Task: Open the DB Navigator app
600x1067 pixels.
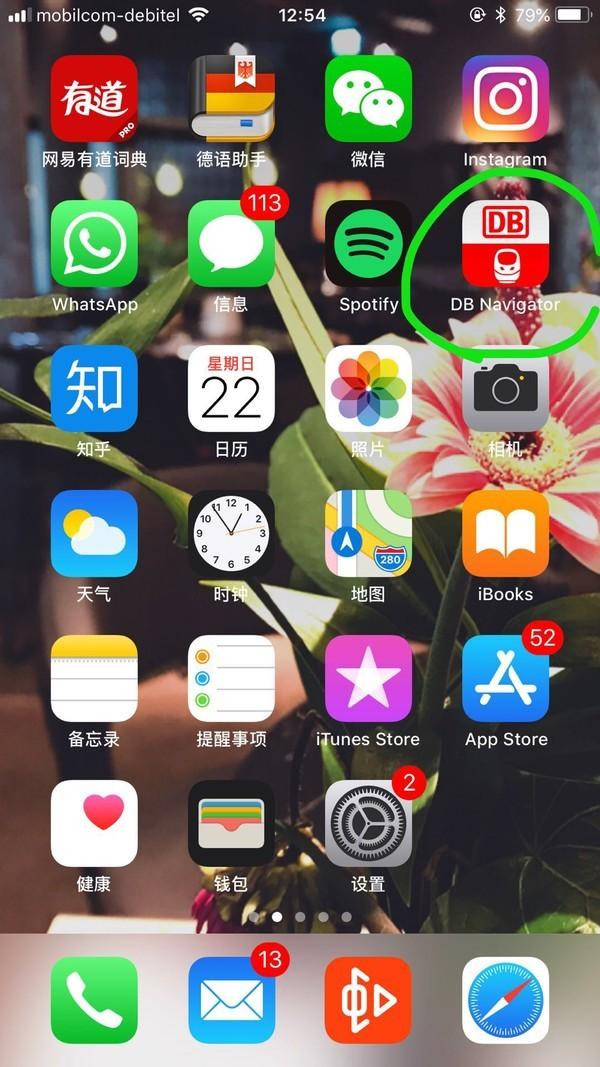Action: coord(505,244)
